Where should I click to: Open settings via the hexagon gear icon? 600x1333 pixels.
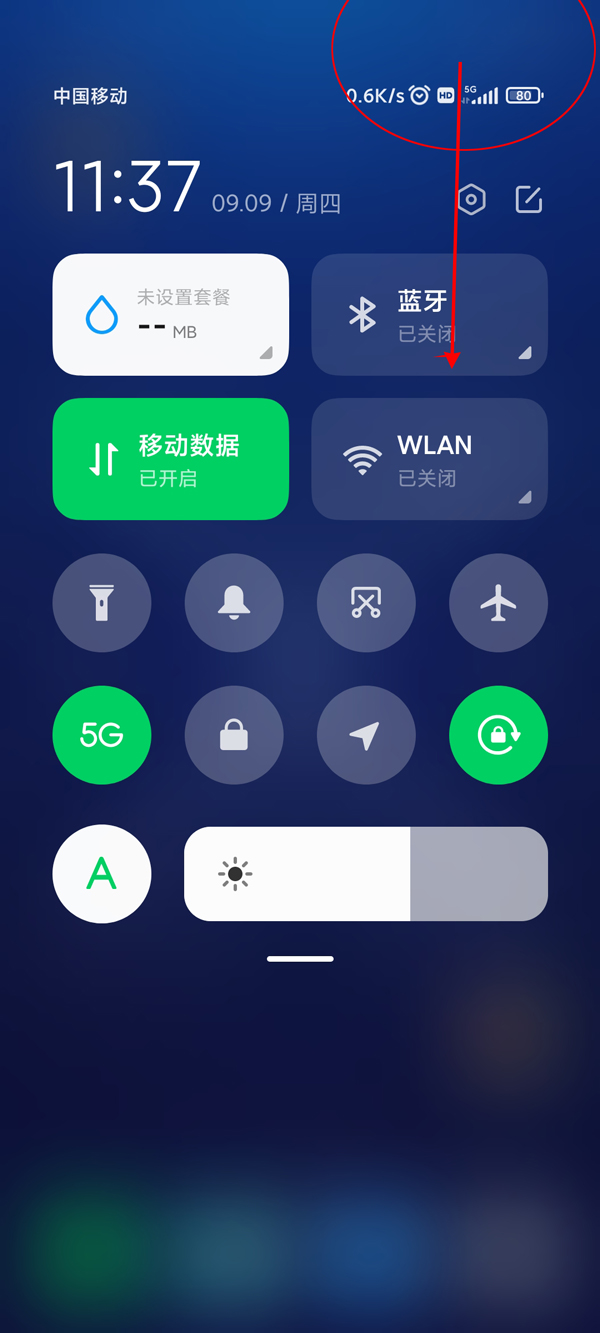click(x=471, y=199)
